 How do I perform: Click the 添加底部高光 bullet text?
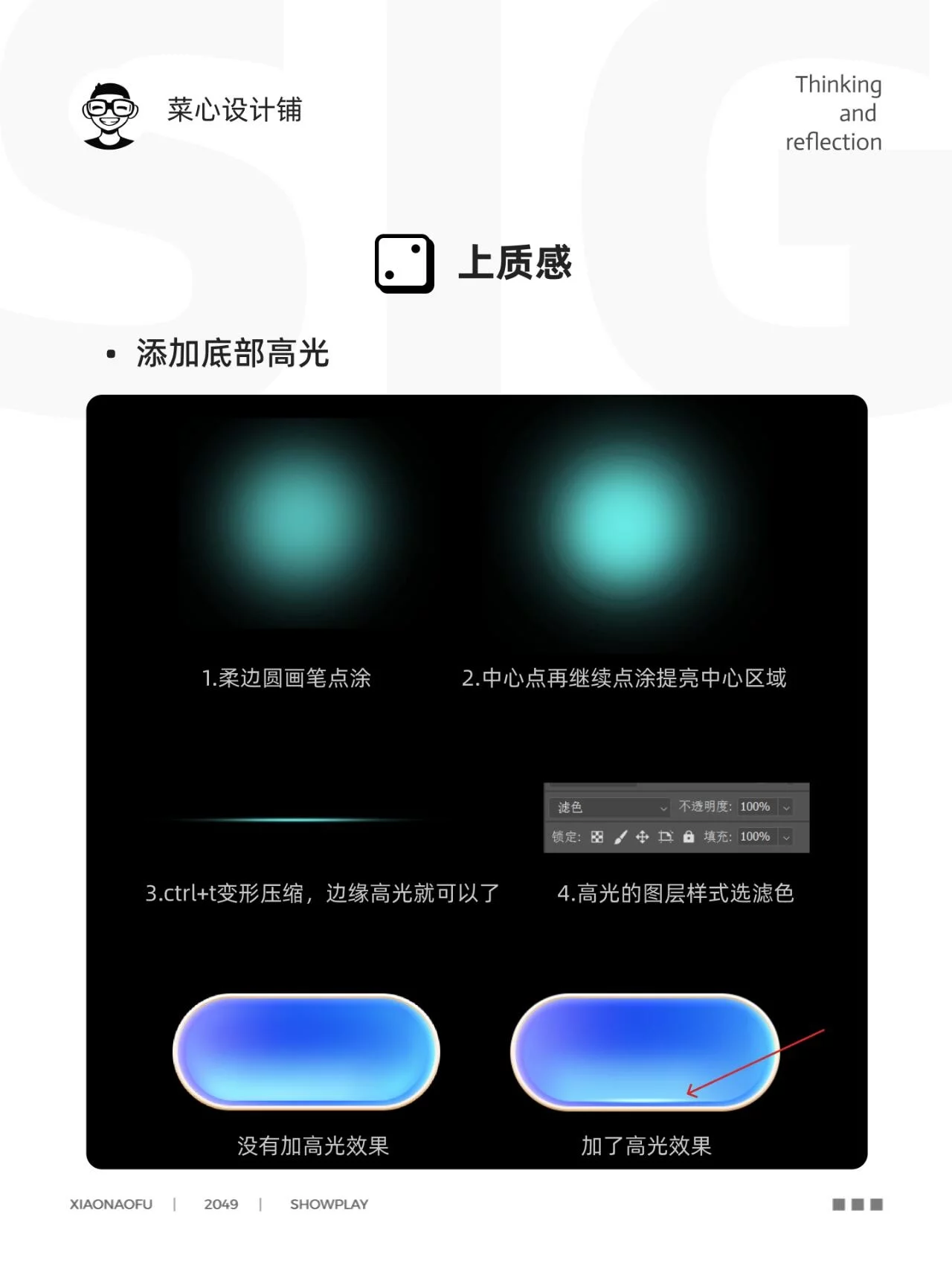(233, 356)
